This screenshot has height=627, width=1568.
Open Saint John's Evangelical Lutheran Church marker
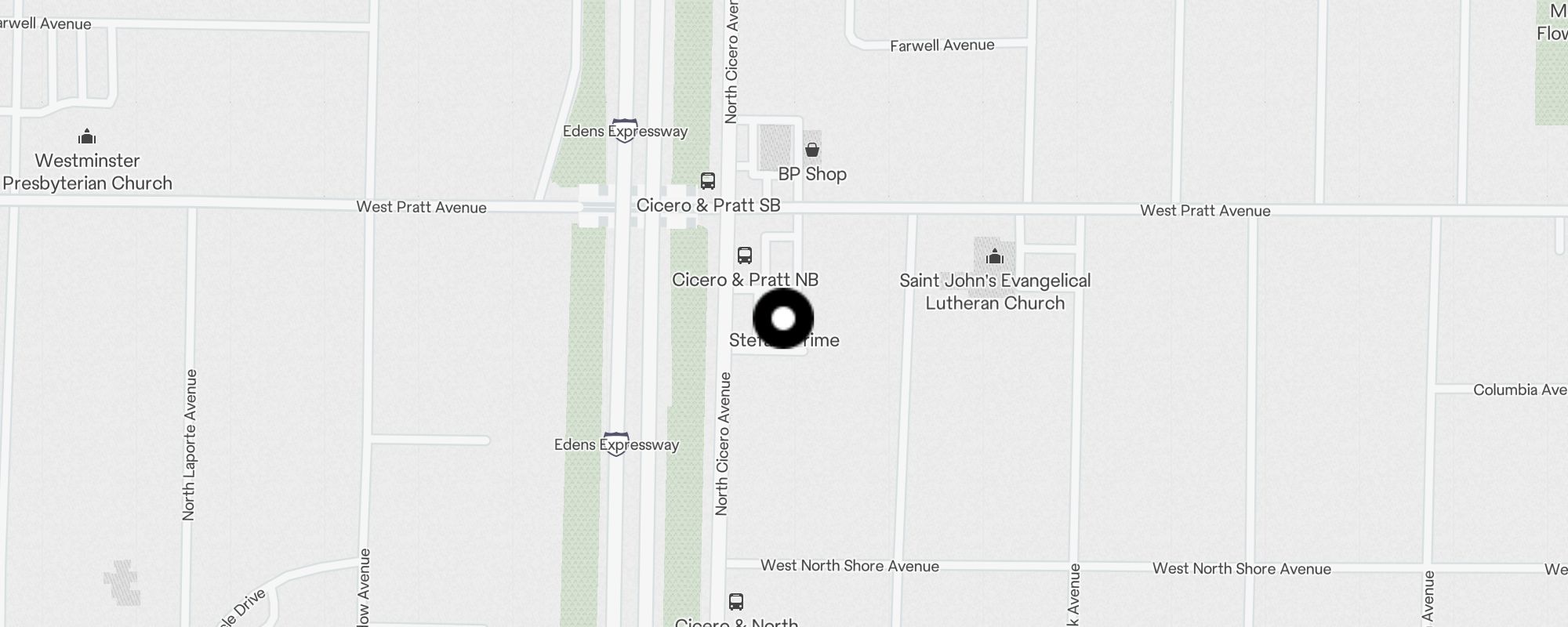995,256
